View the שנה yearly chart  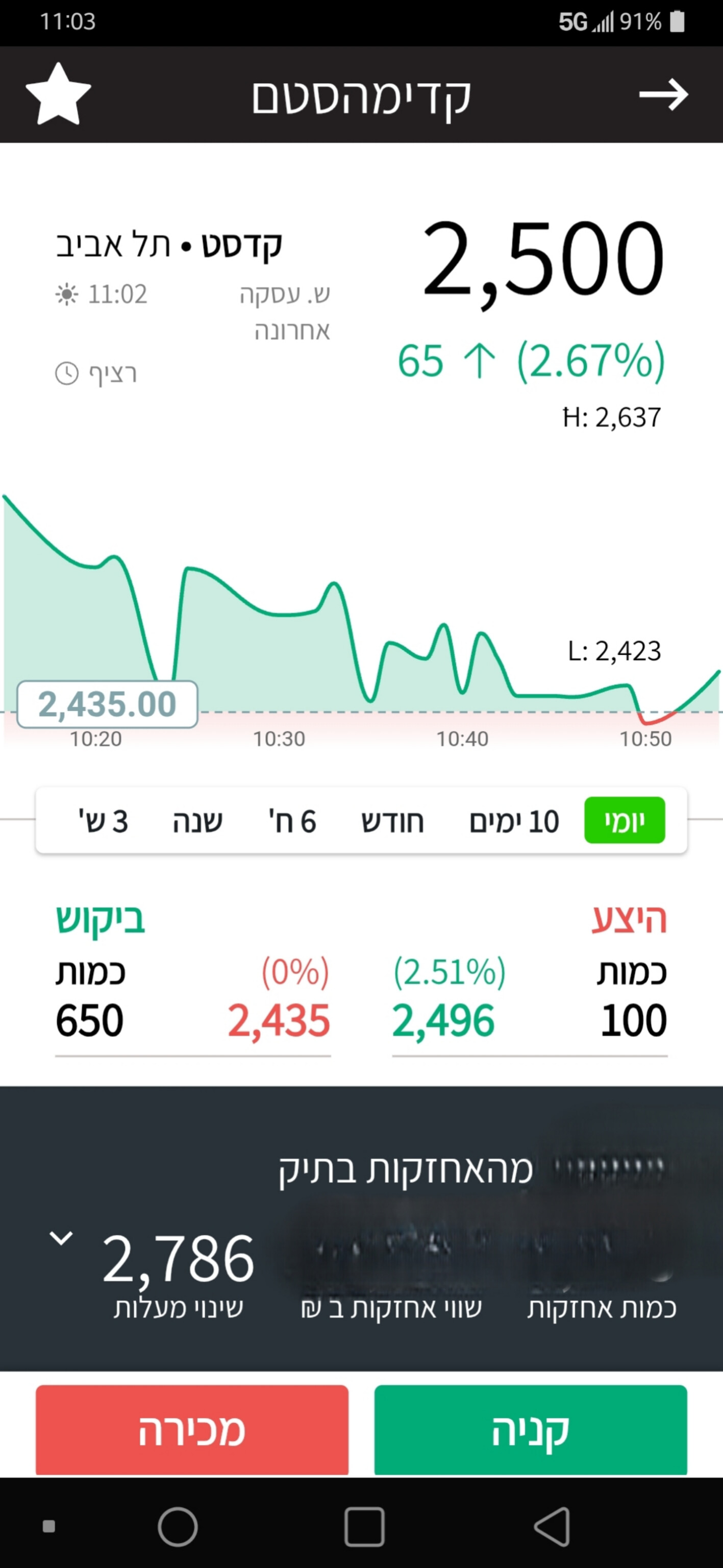coord(197,821)
